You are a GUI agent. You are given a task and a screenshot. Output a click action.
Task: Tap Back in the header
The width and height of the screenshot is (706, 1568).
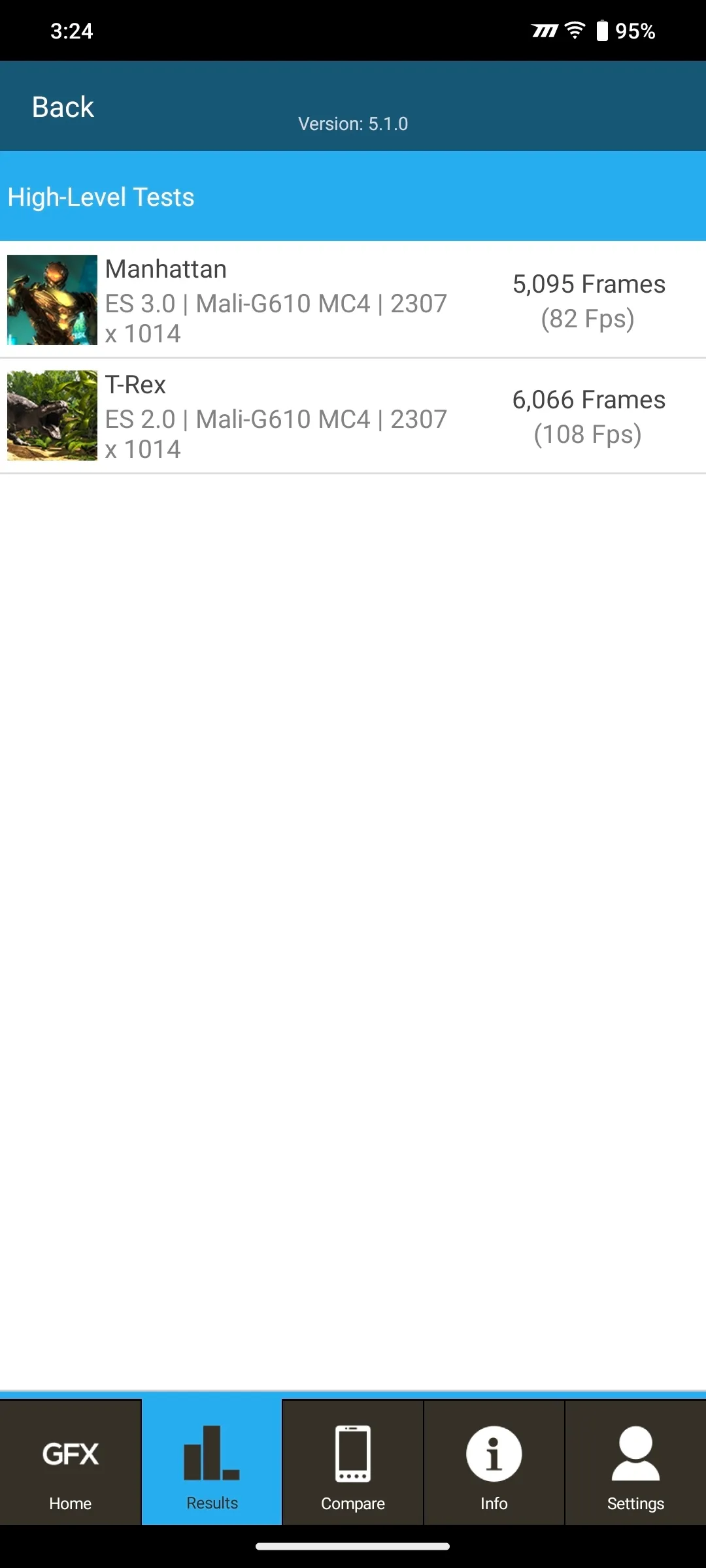[x=63, y=106]
